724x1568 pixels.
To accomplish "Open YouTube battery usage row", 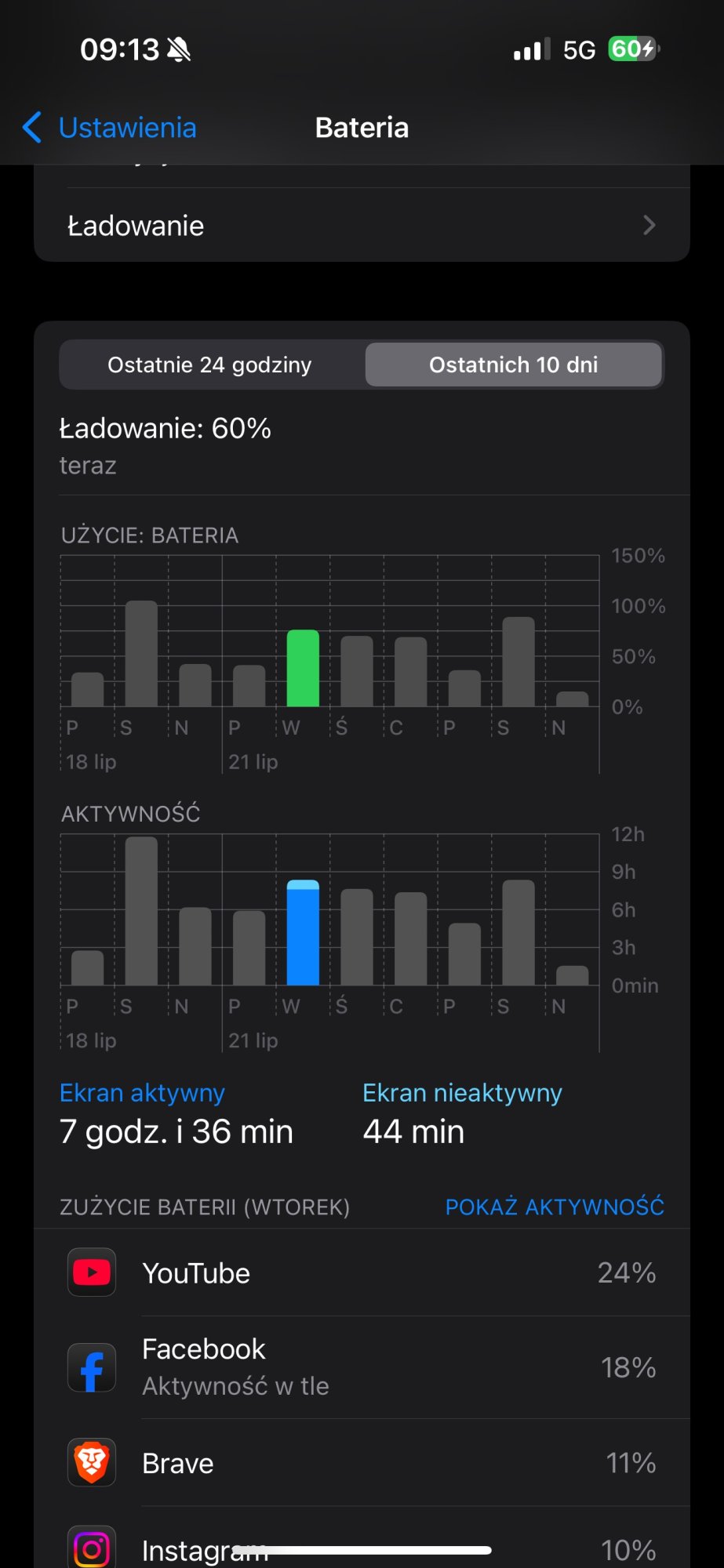I will point(362,1273).
